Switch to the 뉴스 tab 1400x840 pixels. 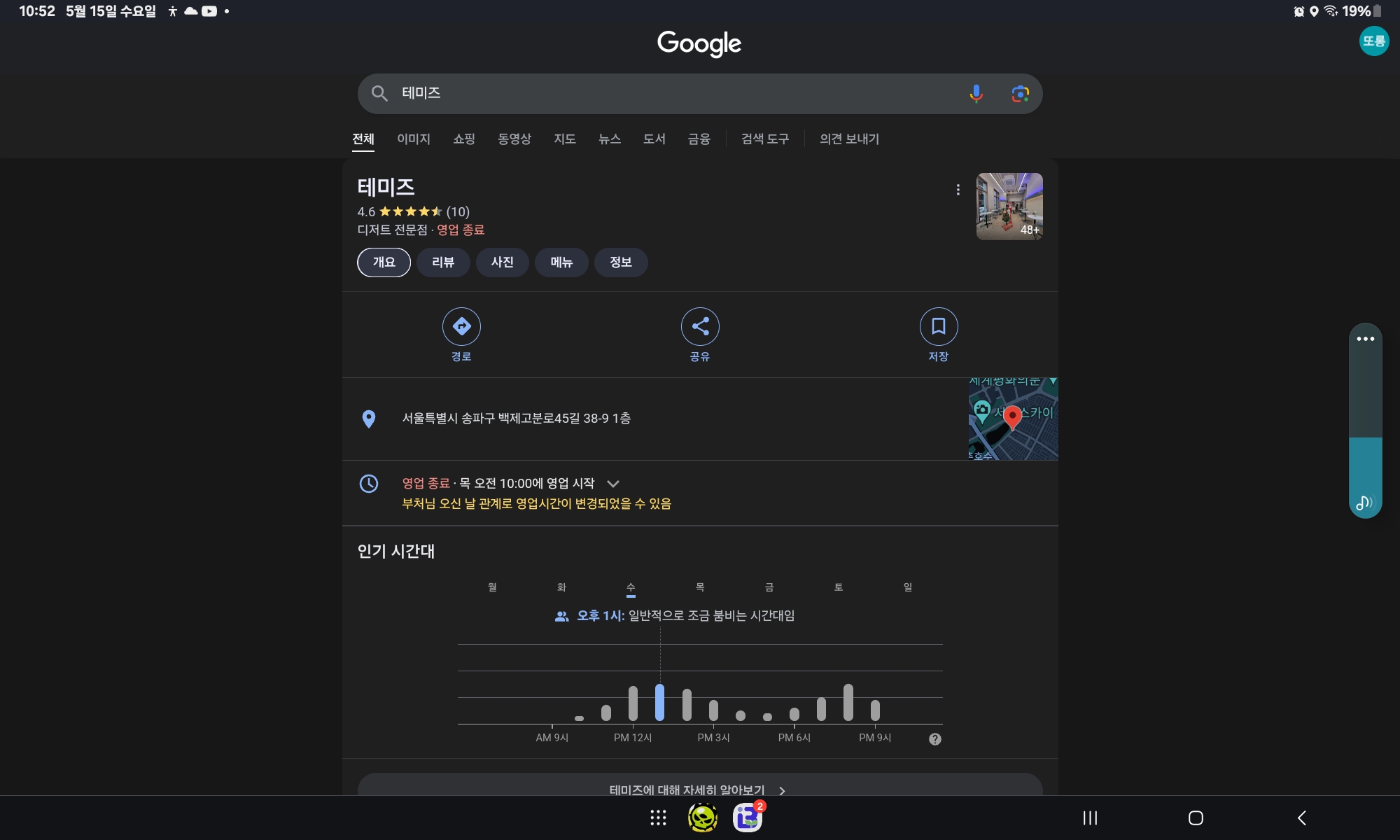coord(609,139)
